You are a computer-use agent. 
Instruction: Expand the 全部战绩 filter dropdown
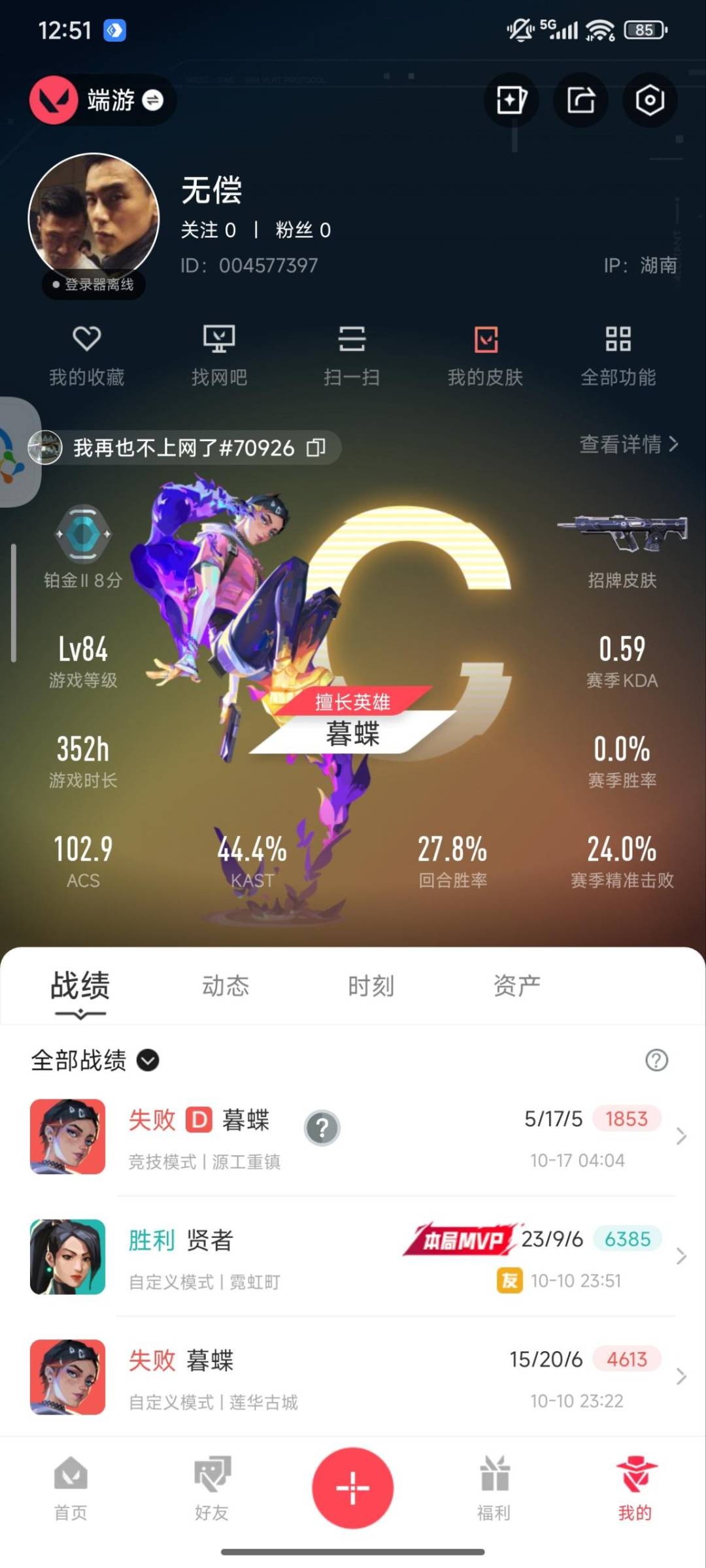click(149, 1060)
